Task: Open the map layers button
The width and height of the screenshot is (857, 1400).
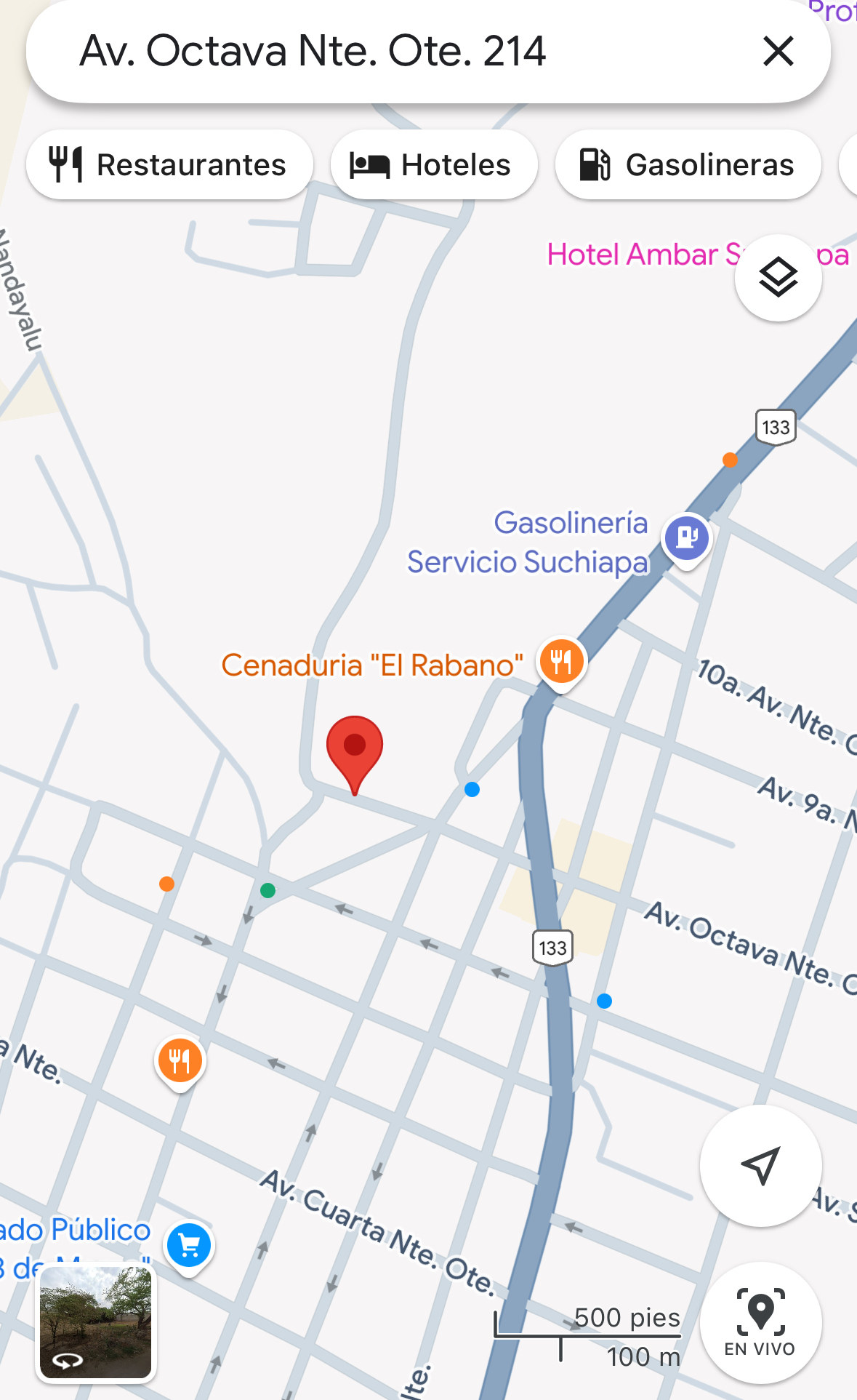Action: (778, 278)
